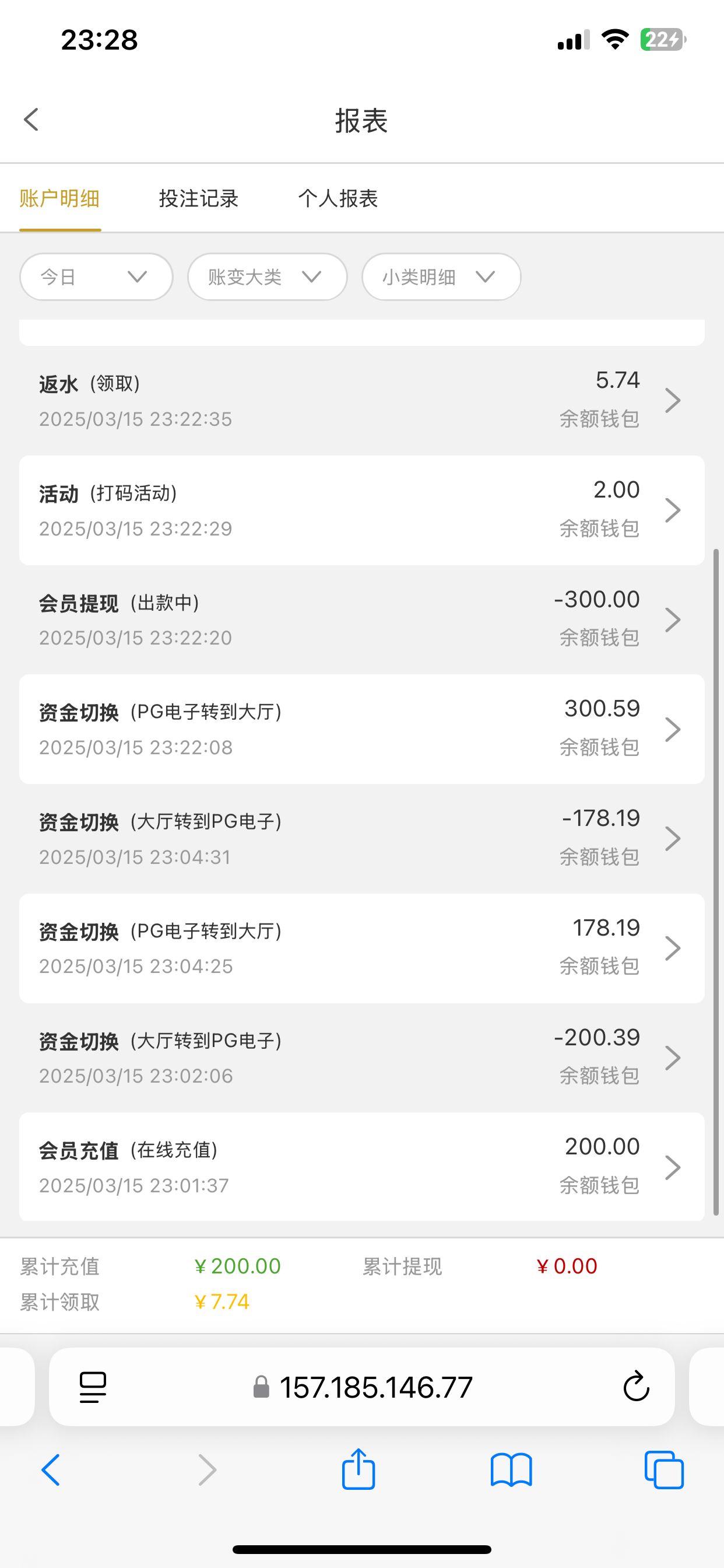
Task: Open the 资金切换 -200.39 record
Action: coord(361,1058)
